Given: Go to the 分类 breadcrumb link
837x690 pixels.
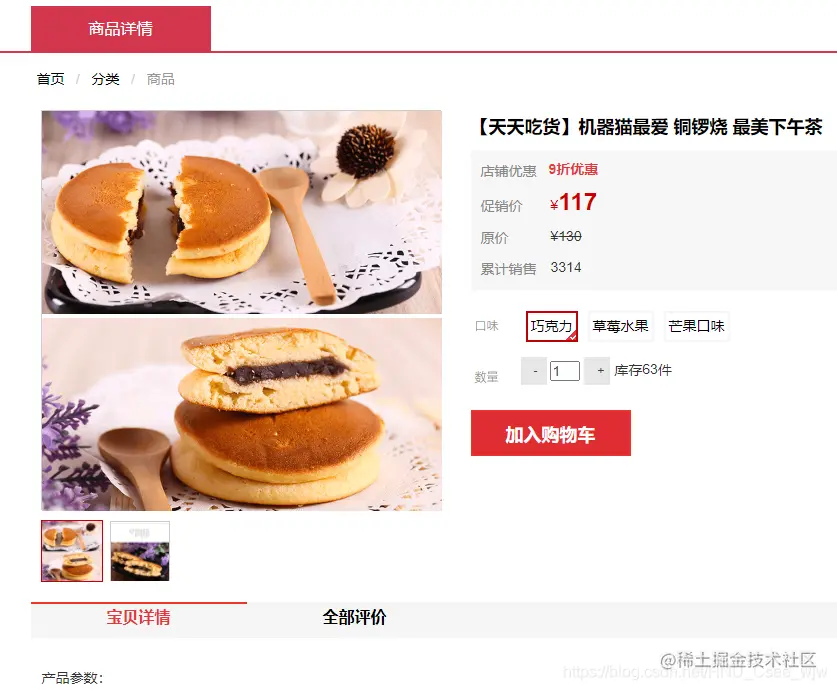Looking at the screenshot, I should [105, 79].
